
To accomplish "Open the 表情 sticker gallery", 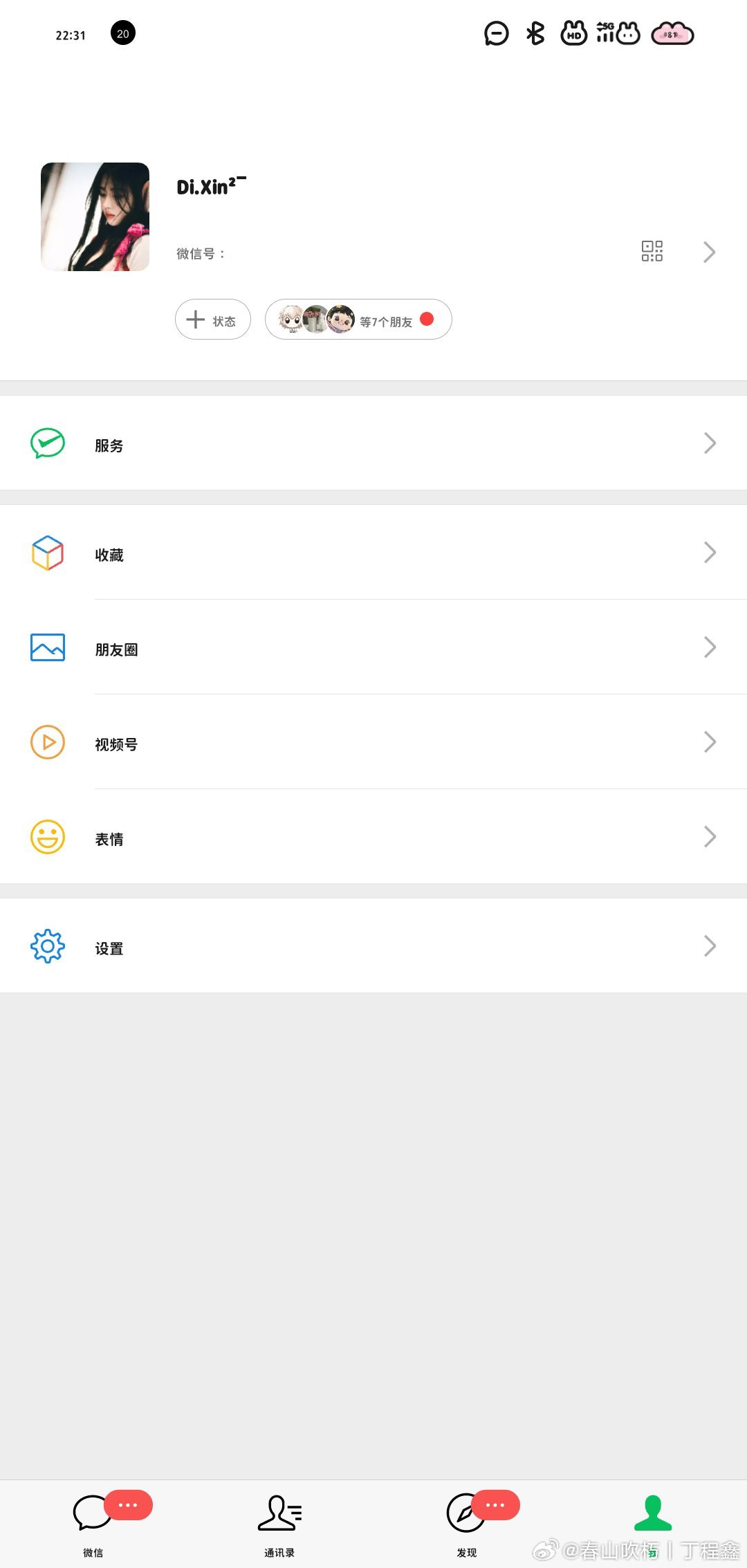I will 373,837.
